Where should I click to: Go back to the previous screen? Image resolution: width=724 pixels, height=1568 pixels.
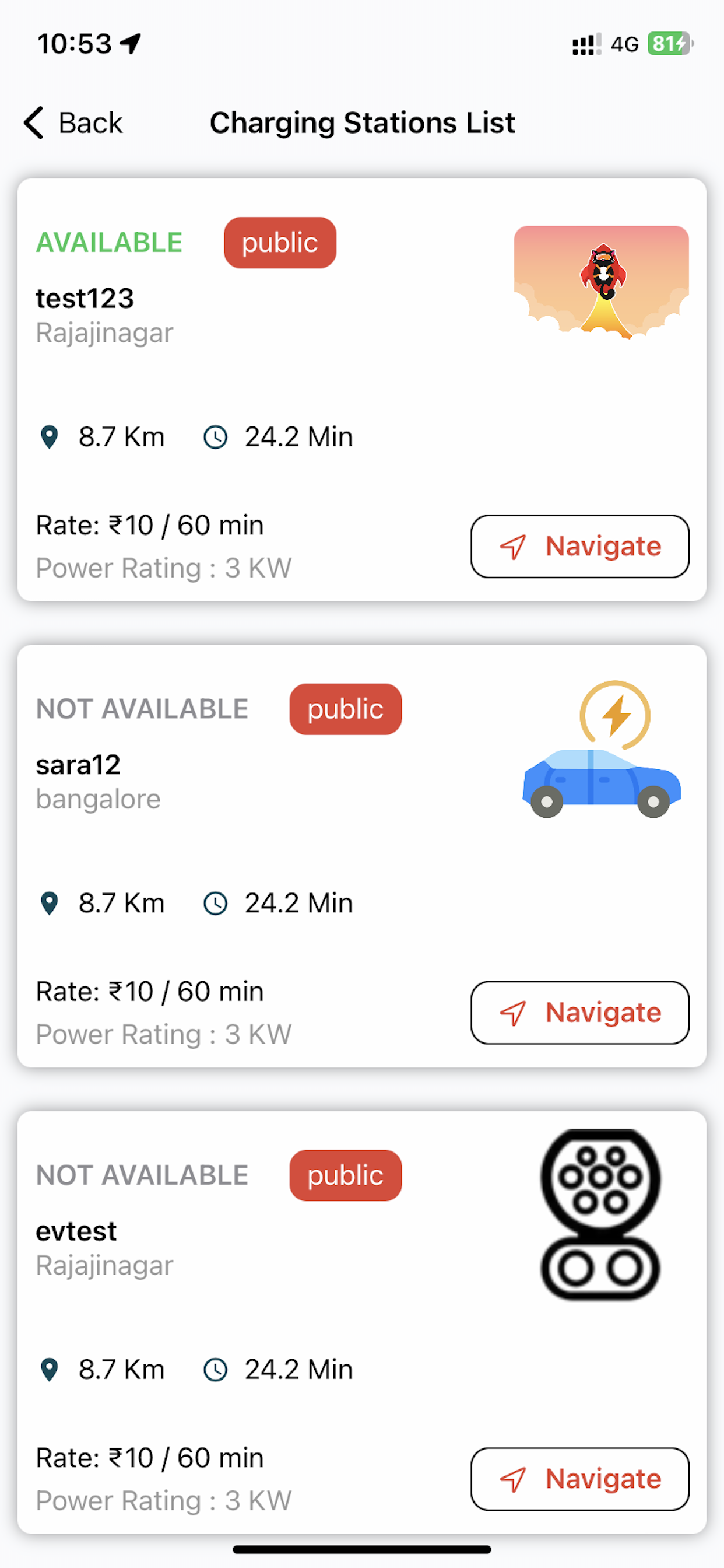[x=73, y=123]
